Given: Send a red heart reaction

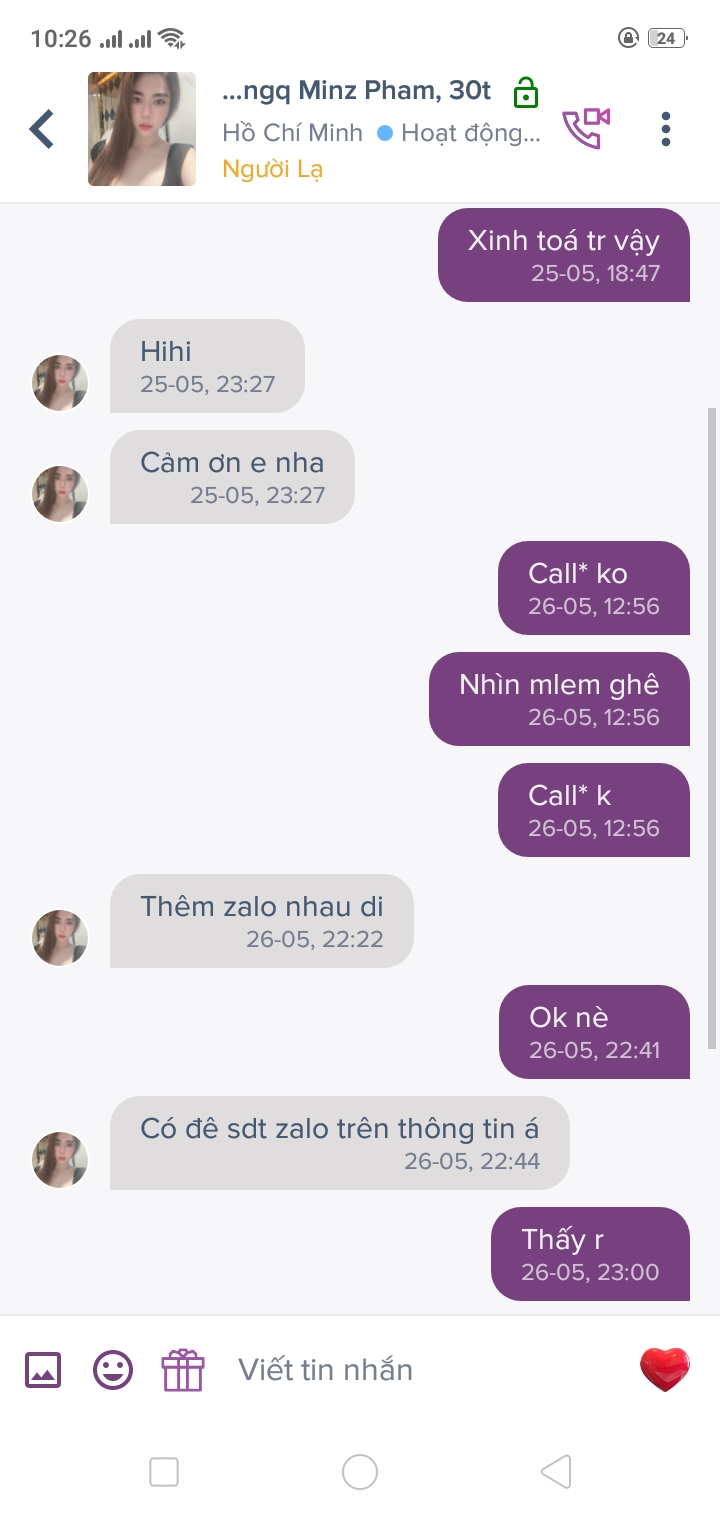Looking at the screenshot, I should point(665,1369).
